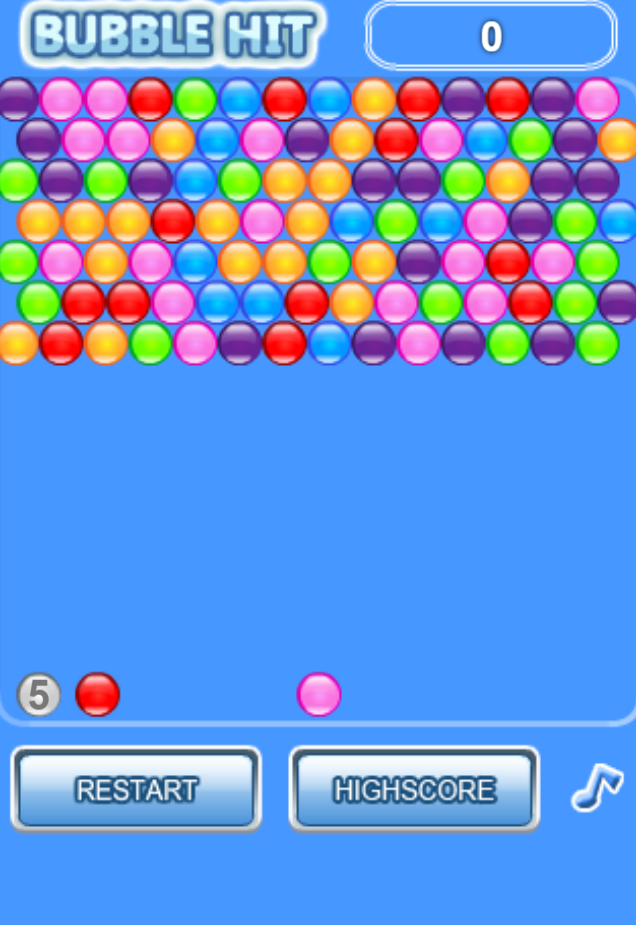Restart the bubble game

tap(136, 789)
